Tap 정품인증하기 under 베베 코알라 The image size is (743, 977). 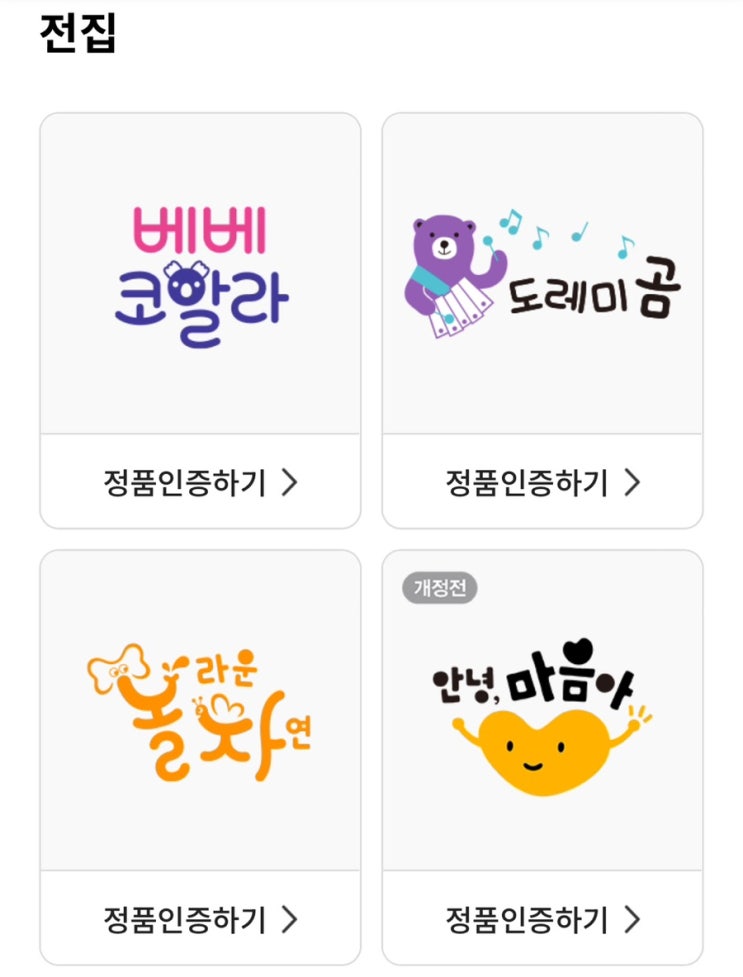200,482
